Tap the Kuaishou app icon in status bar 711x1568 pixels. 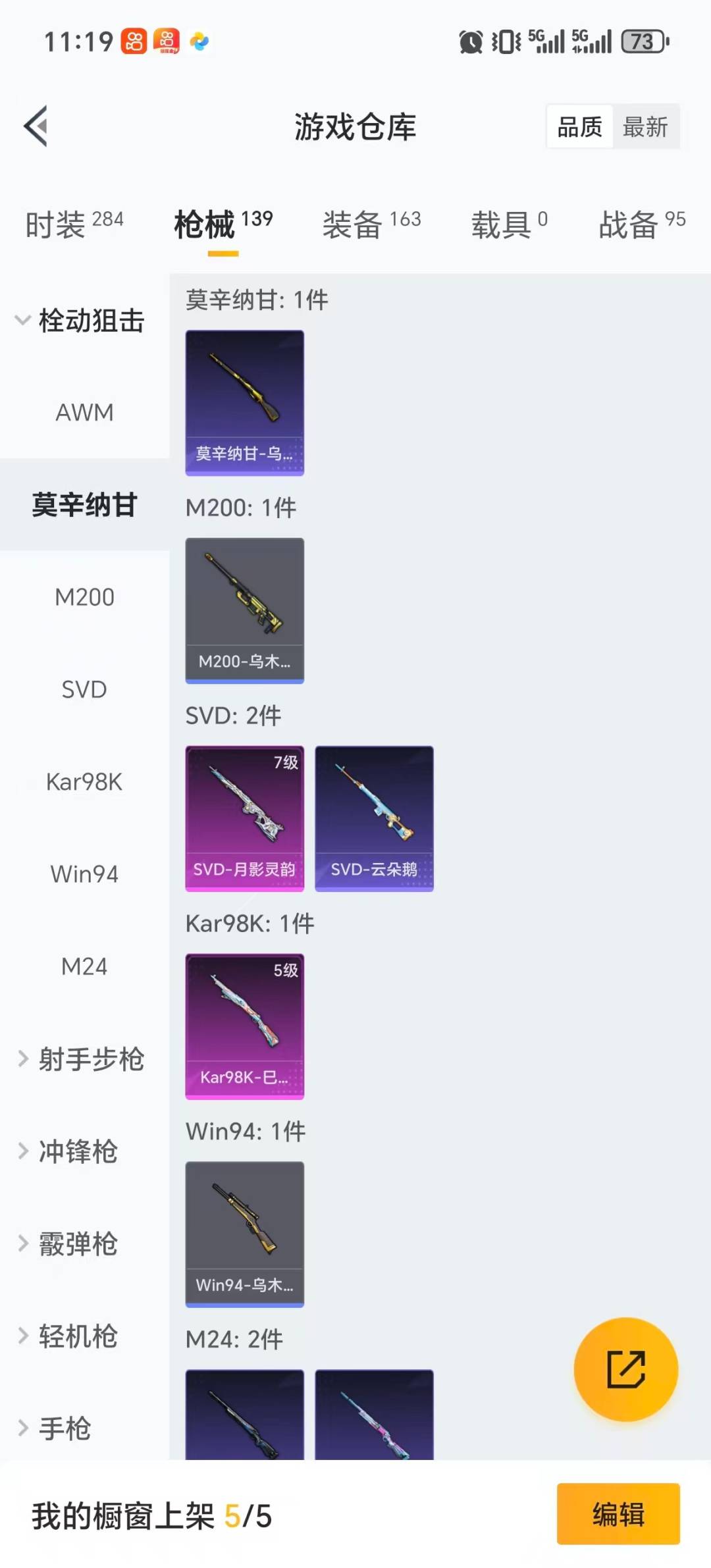click(133, 41)
